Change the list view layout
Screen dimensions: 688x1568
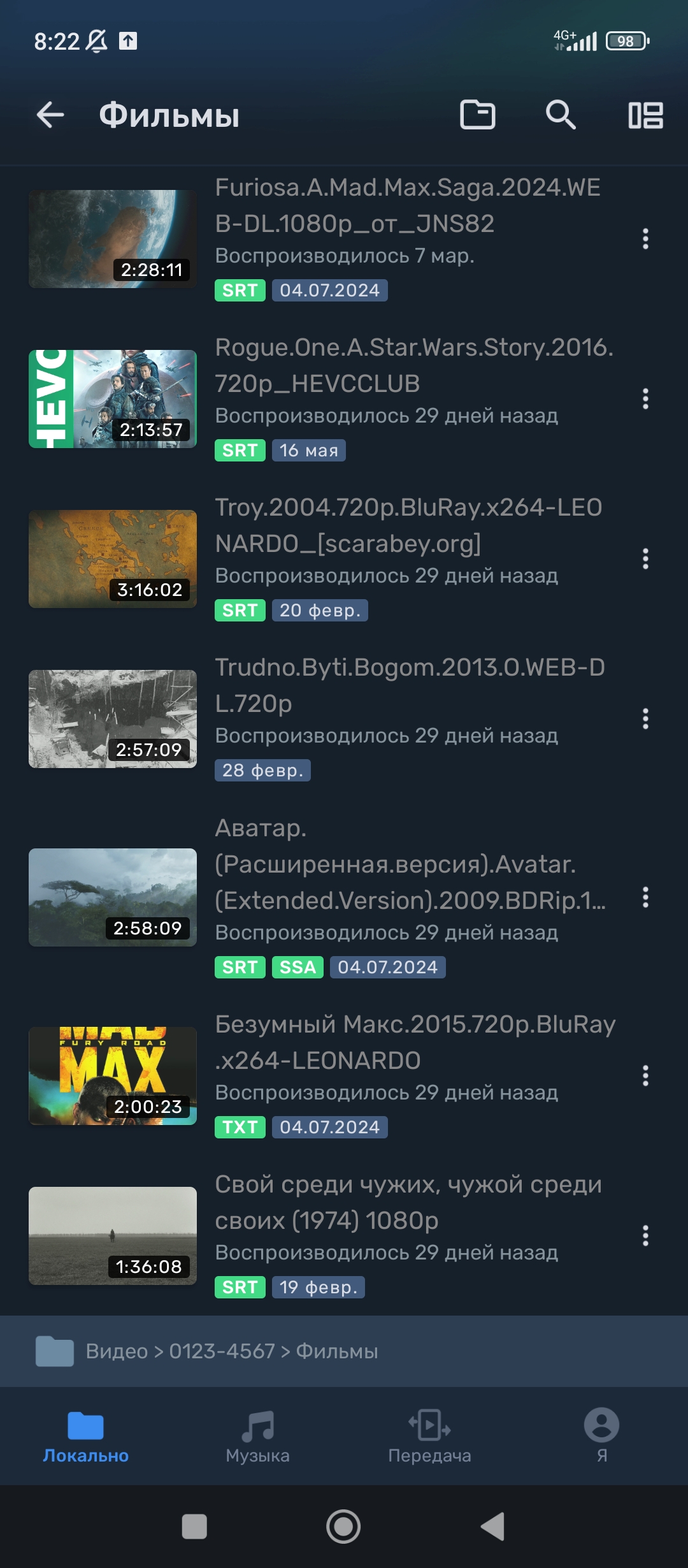click(x=646, y=115)
